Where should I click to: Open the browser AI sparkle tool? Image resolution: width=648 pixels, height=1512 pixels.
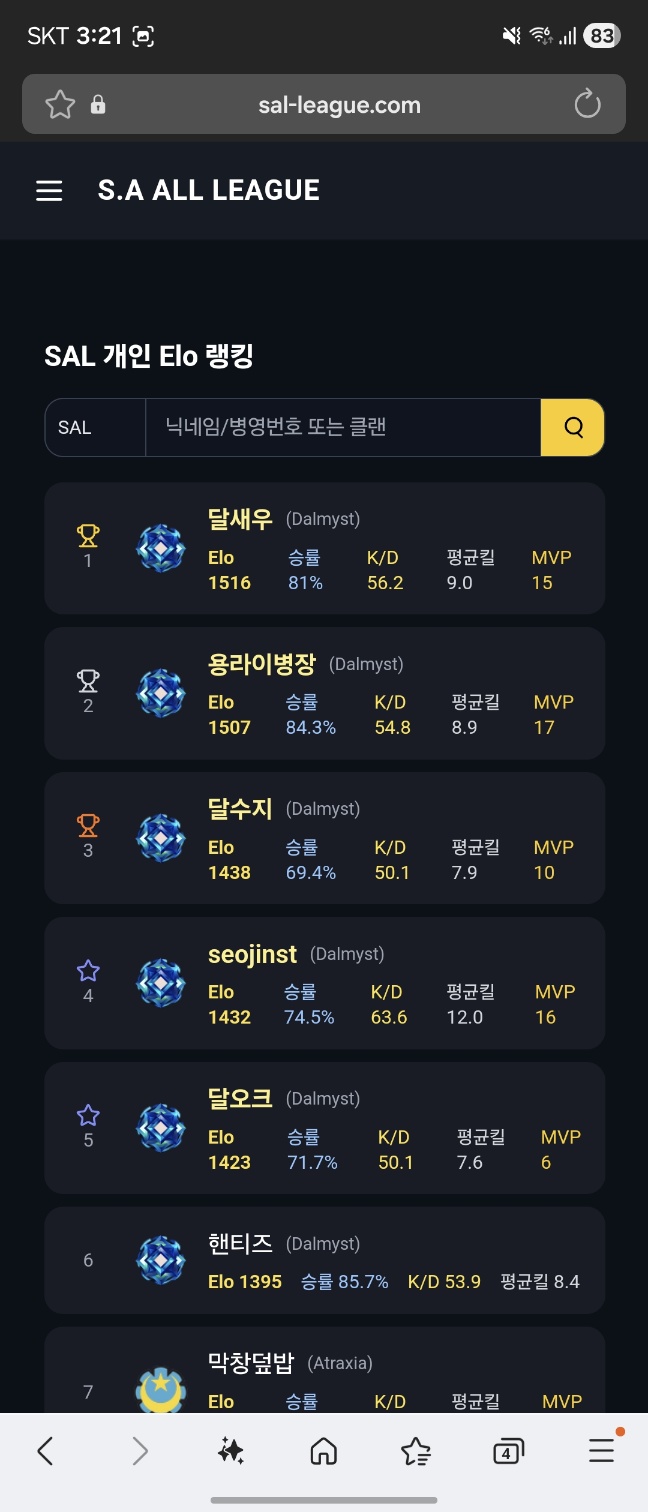[231, 1451]
